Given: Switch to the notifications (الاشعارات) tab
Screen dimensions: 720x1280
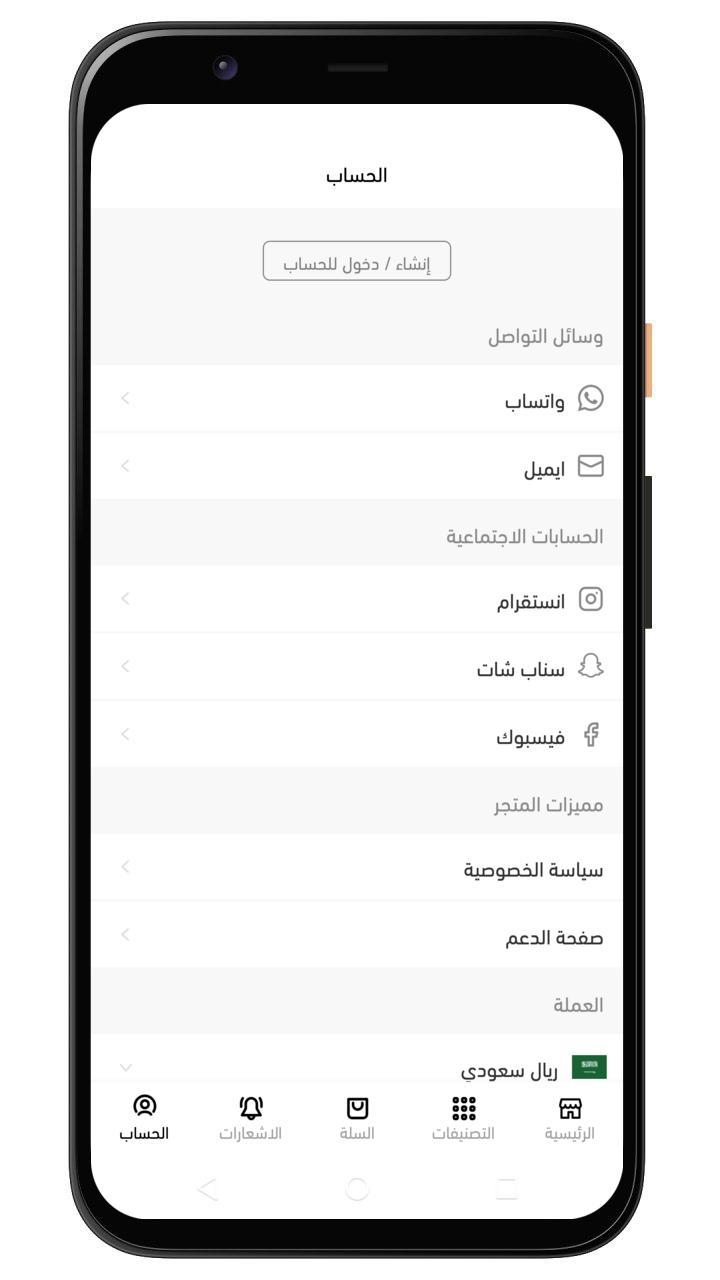Looking at the screenshot, I should tap(250, 1118).
